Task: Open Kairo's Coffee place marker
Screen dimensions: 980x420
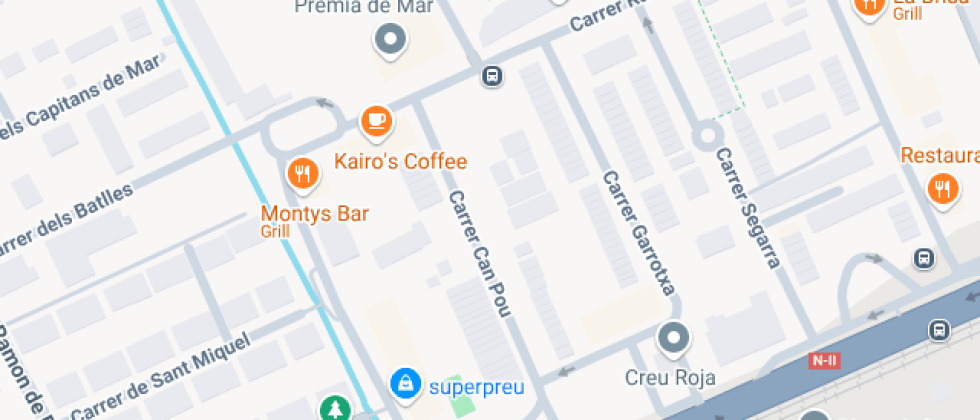Action: [x=376, y=122]
